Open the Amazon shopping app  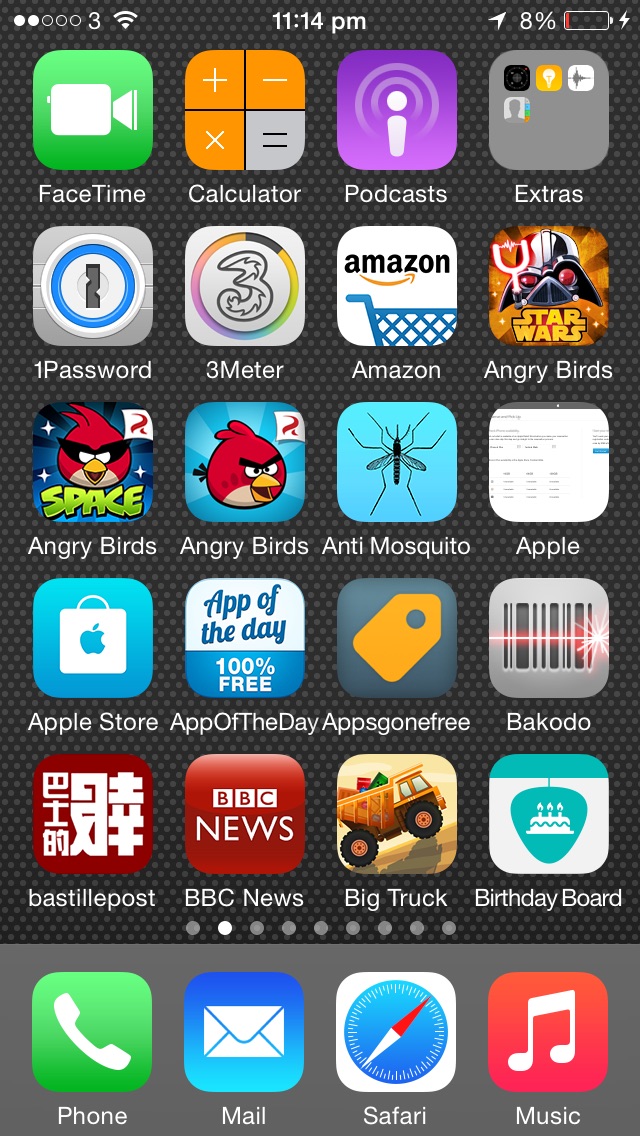(x=397, y=286)
